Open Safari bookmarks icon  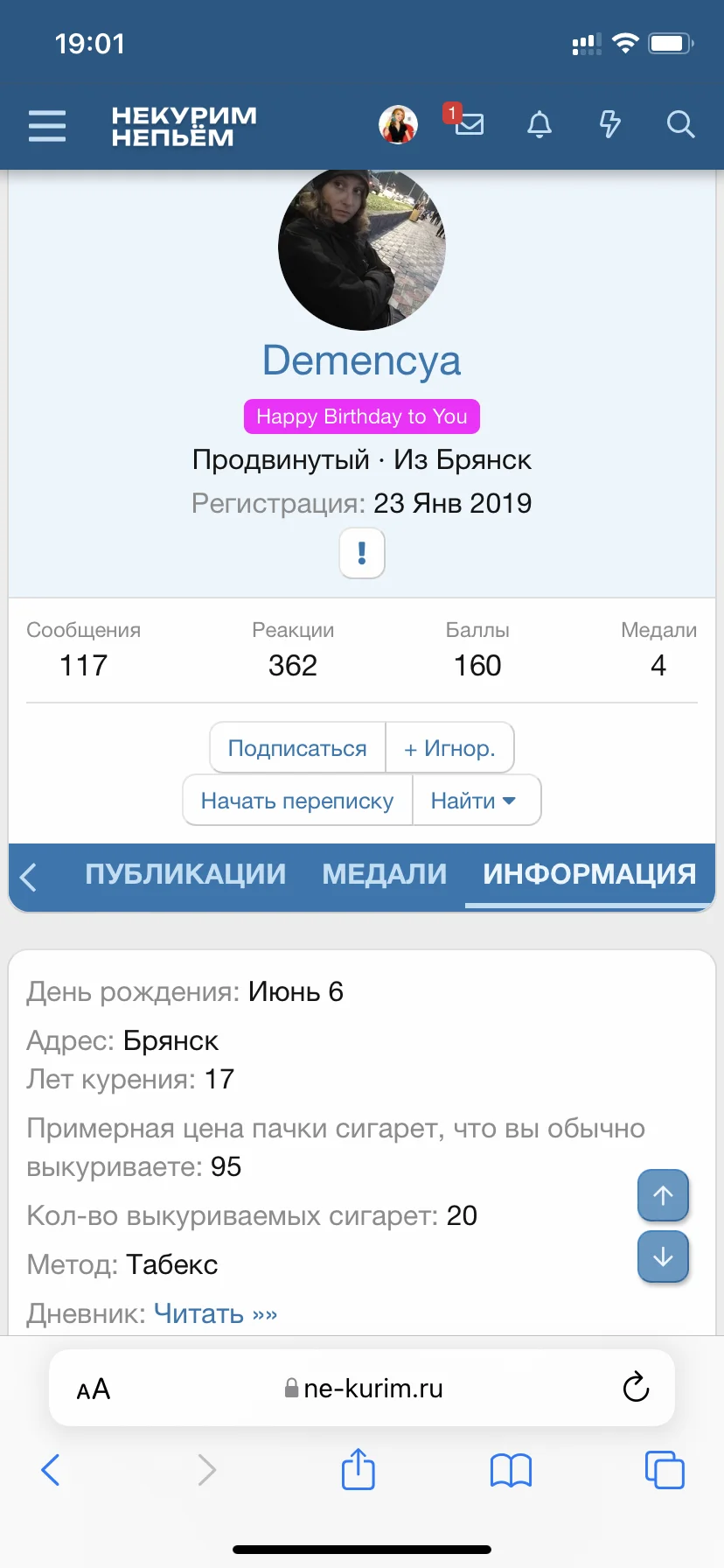[x=511, y=1470]
